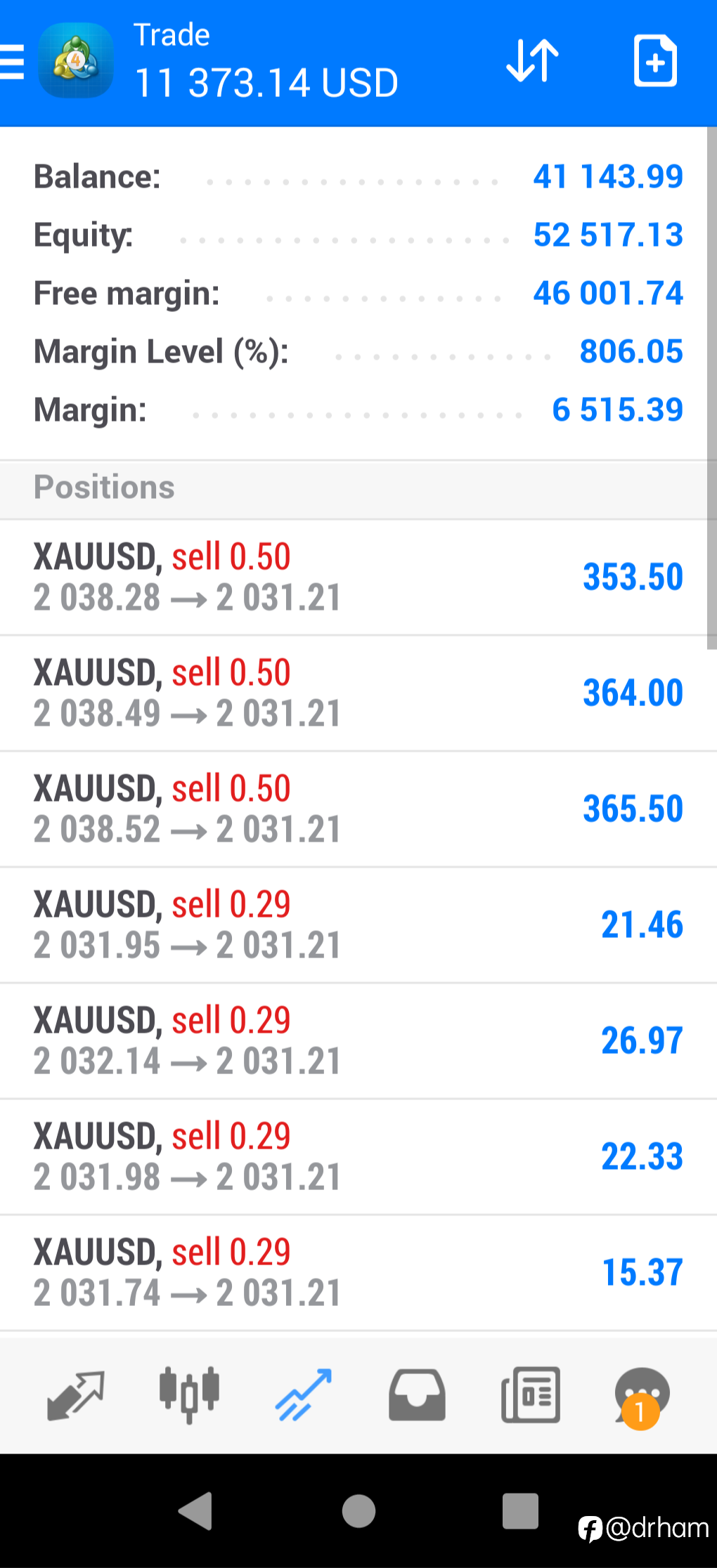Switch to the Quotes tab
Screen dimensions: 717x1568
[75, 1395]
